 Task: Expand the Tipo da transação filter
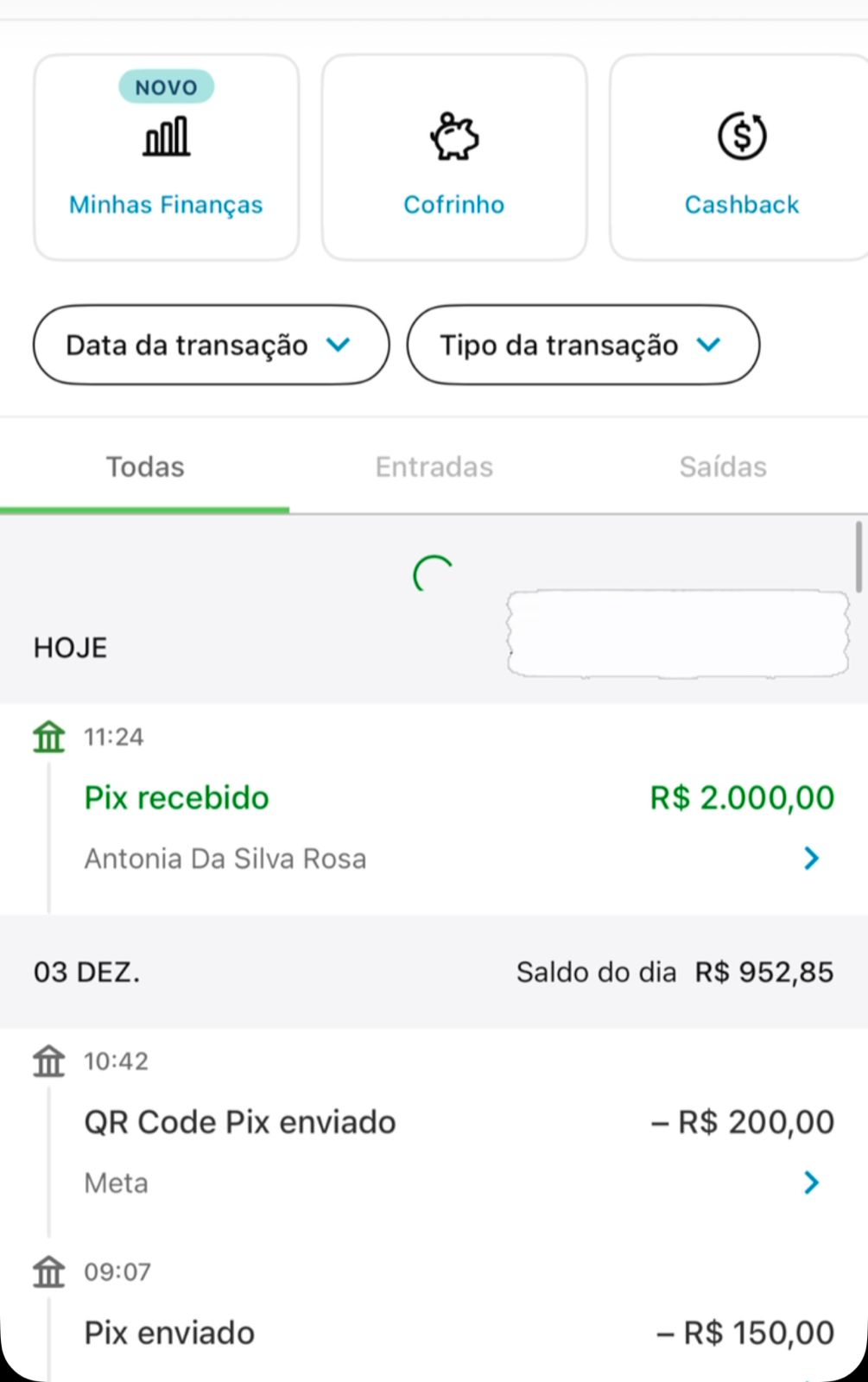coord(583,345)
